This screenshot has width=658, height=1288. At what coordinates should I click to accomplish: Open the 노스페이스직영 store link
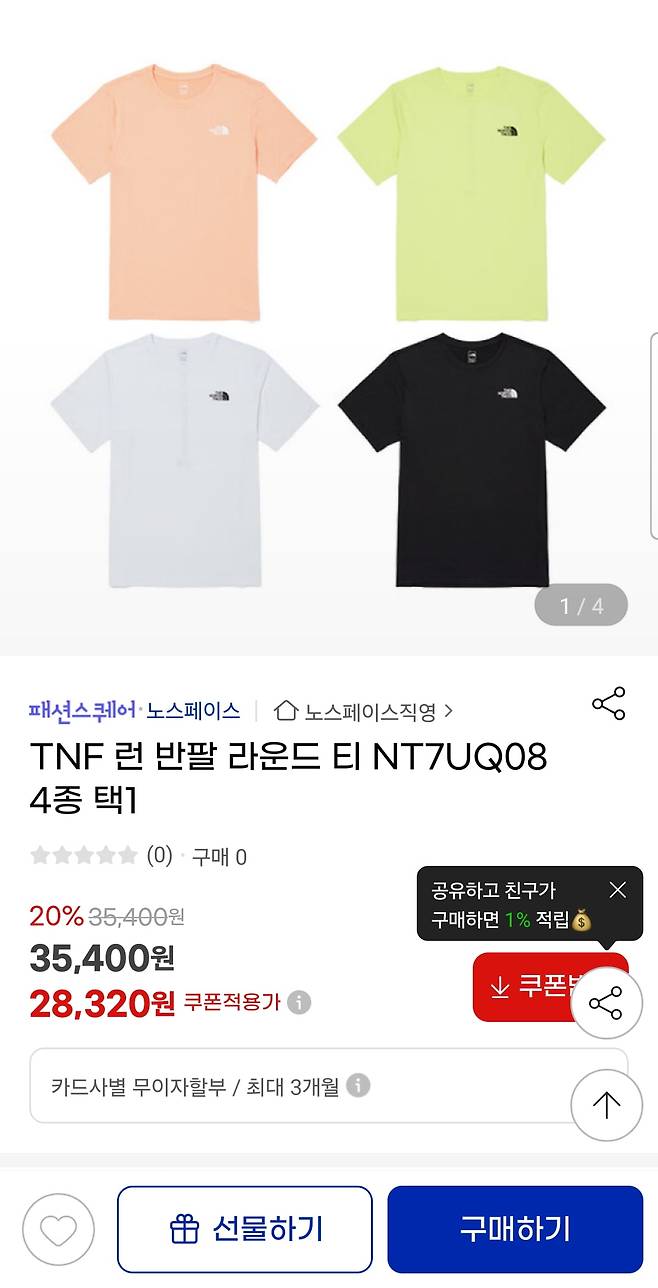364,711
